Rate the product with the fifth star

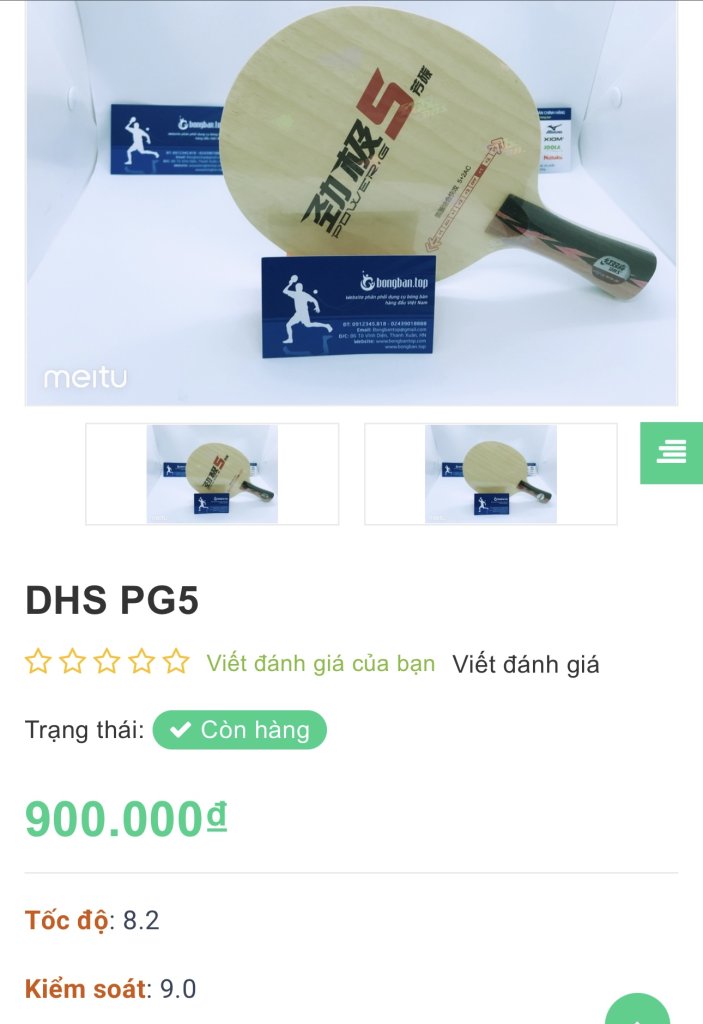176,662
